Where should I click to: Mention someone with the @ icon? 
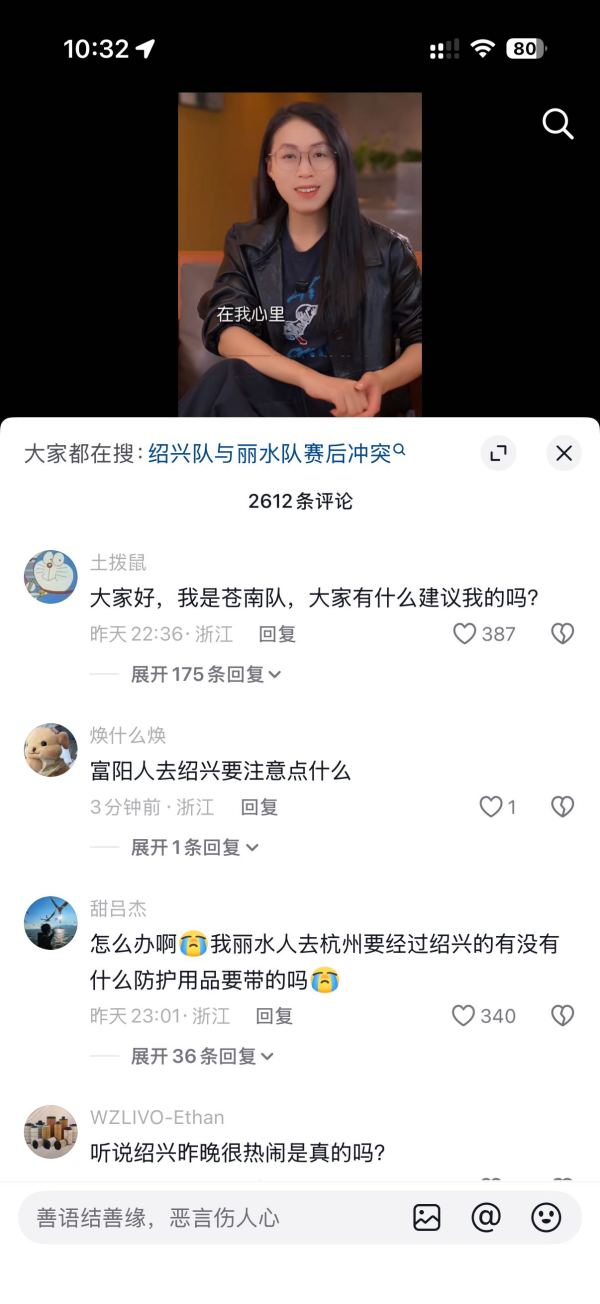coord(486,1217)
